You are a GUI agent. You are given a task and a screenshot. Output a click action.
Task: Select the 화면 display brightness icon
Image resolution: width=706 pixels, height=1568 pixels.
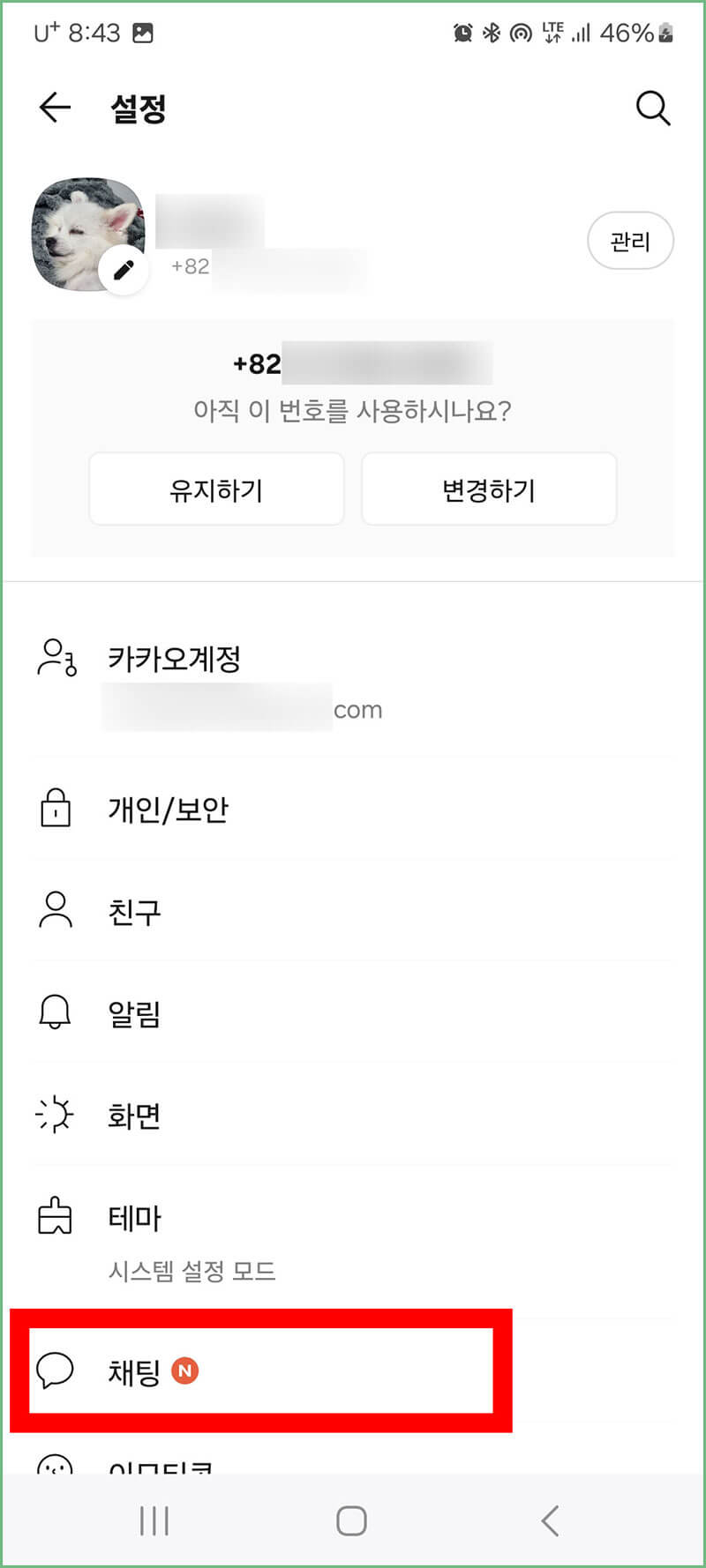point(56,1116)
